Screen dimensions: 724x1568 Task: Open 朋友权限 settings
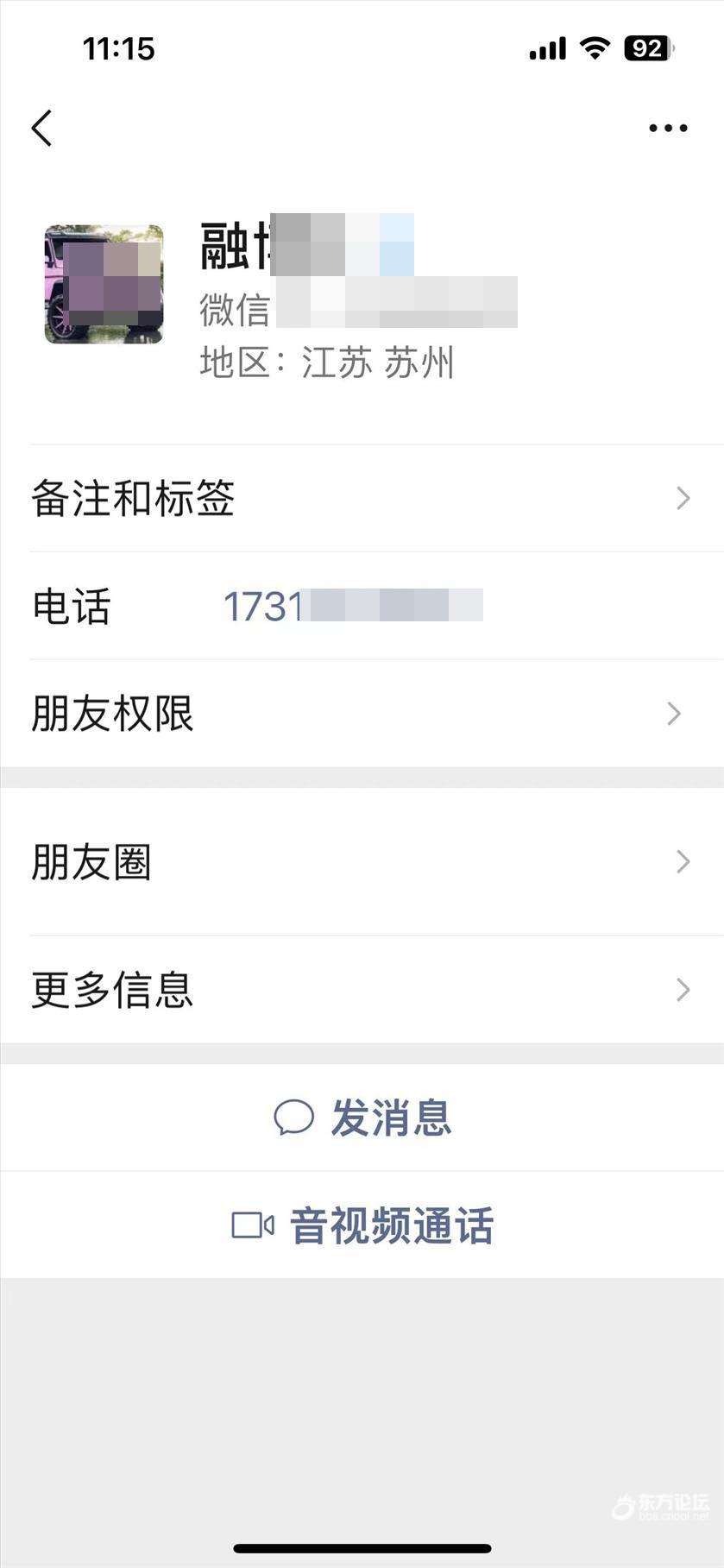click(x=362, y=714)
